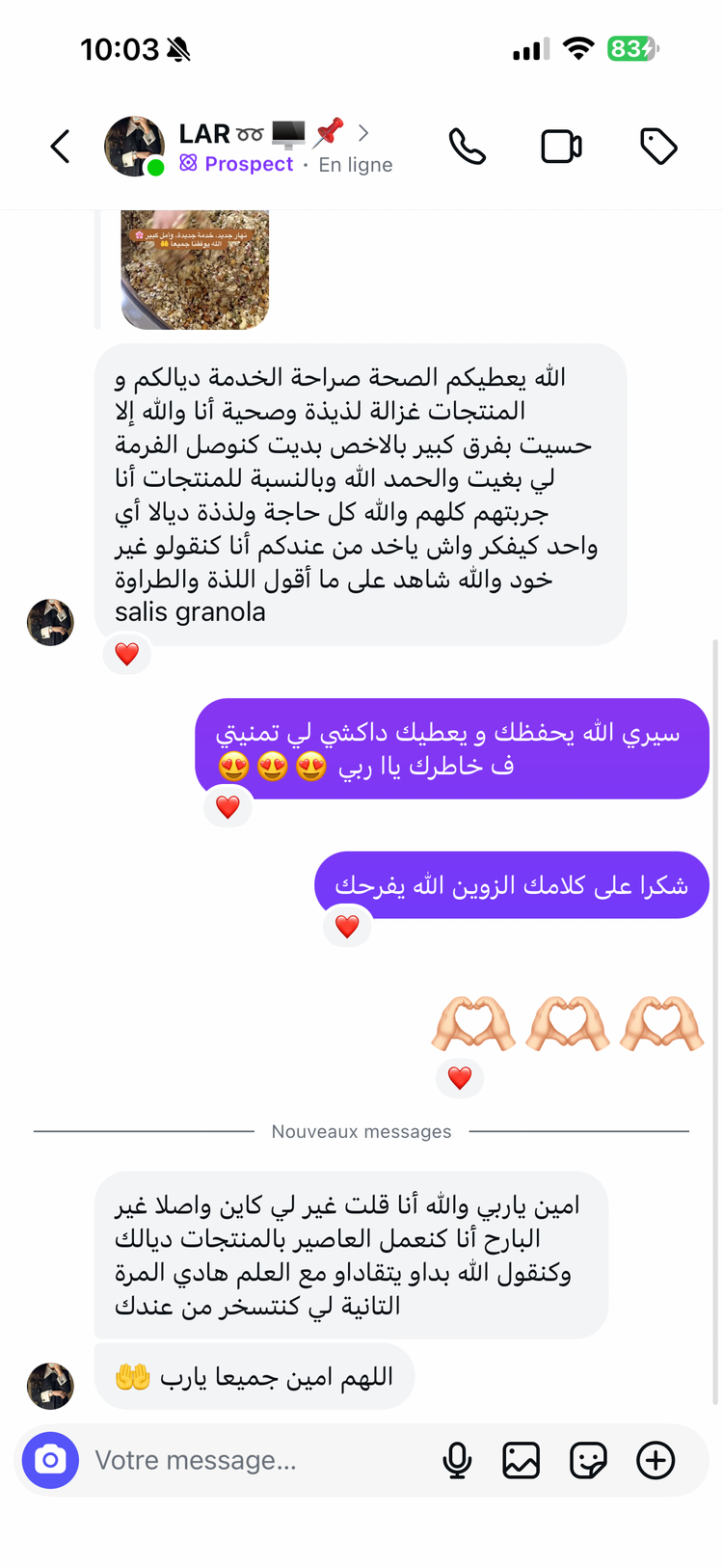
Task: View heart reaction on salis granola message
Action: [127, 654]
